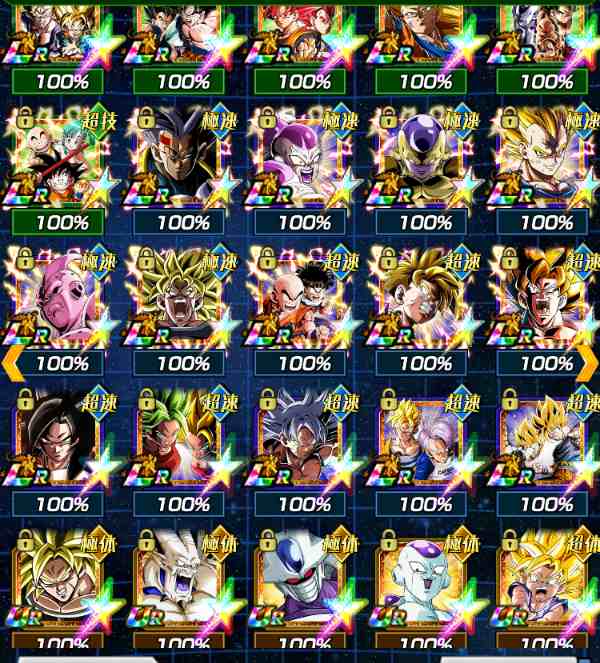Go to the next page with right arrow

pyautogui.click(x=587, y=362)
